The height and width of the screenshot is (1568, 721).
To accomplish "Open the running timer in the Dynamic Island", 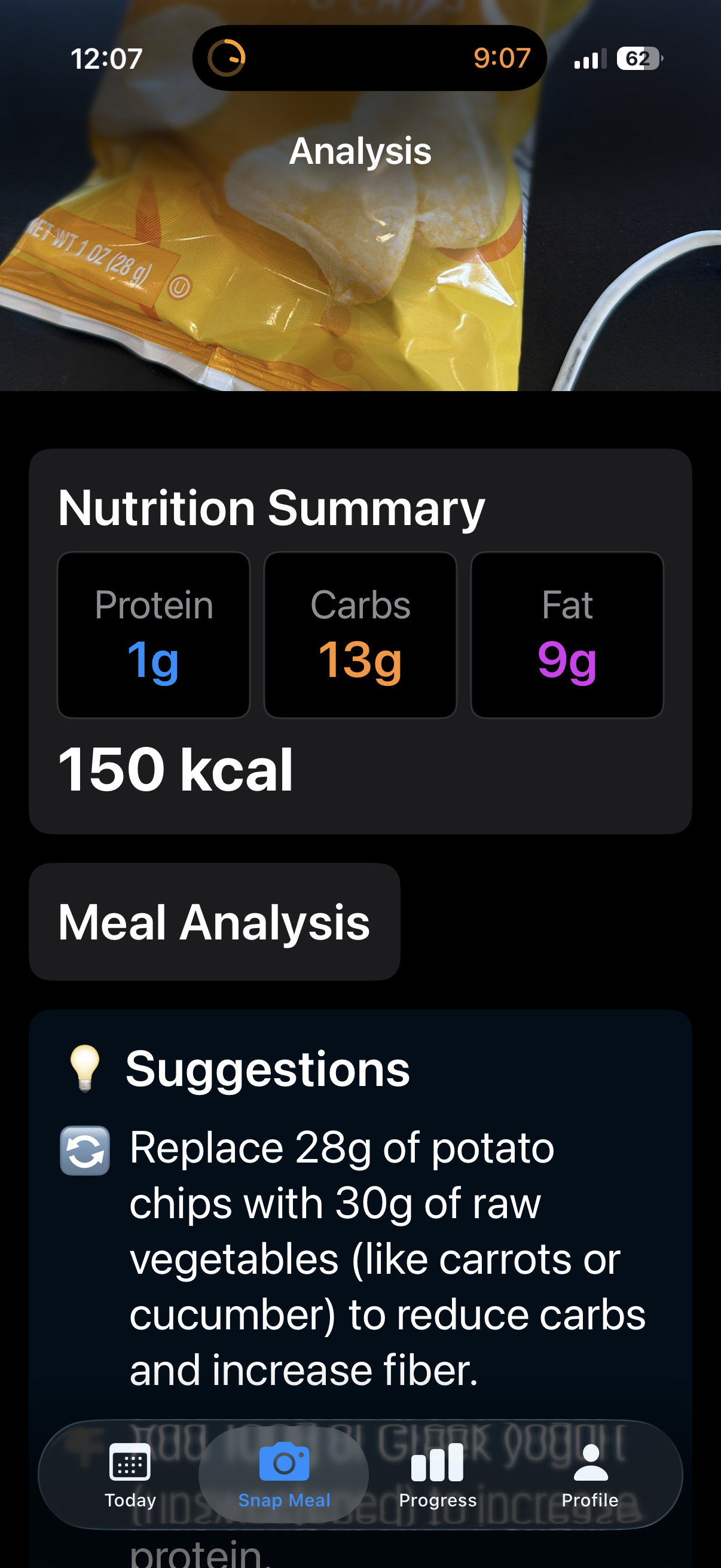I will [369, 59].
